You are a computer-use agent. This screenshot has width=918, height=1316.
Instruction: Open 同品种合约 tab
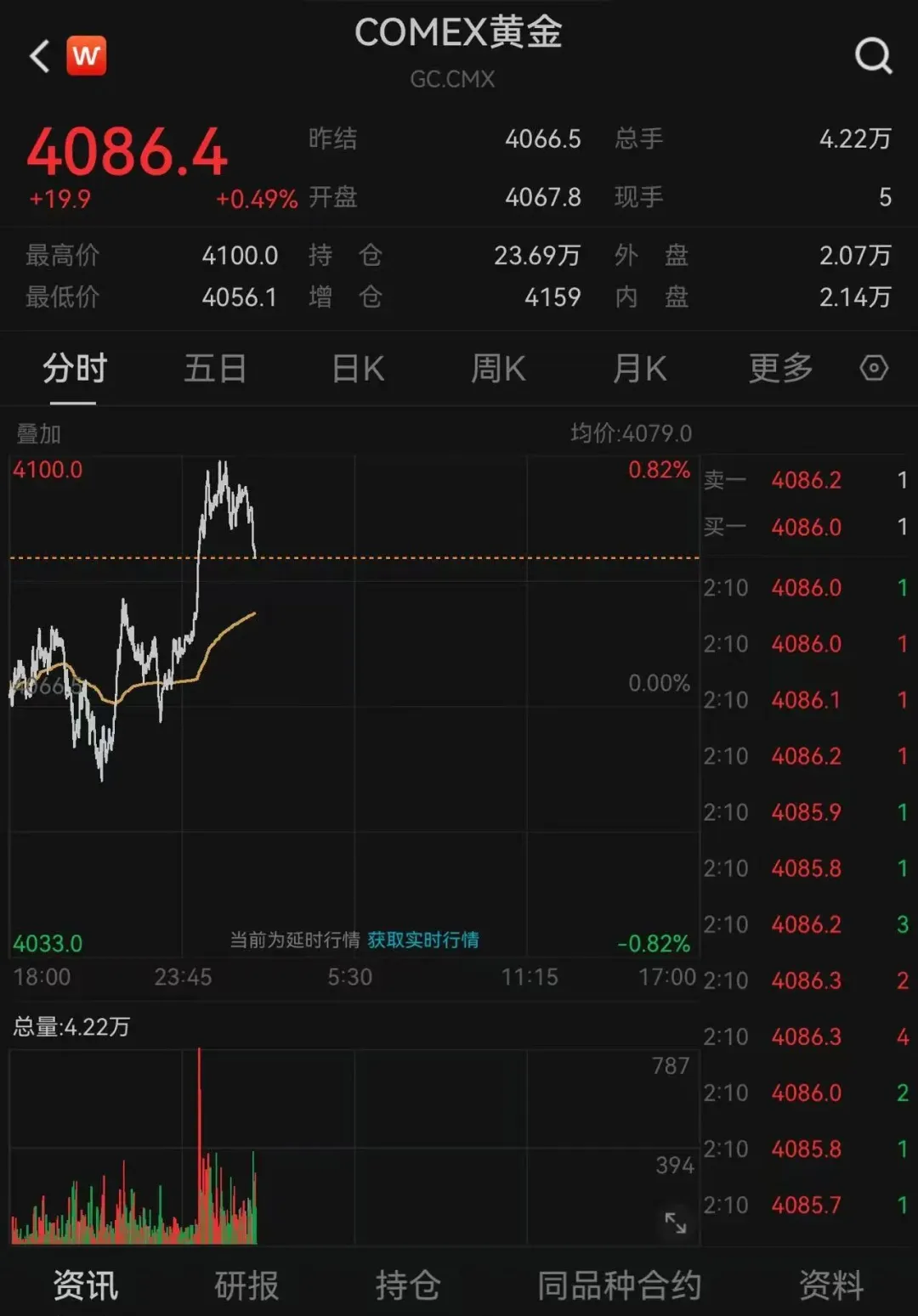click(x=619, y=1285)
